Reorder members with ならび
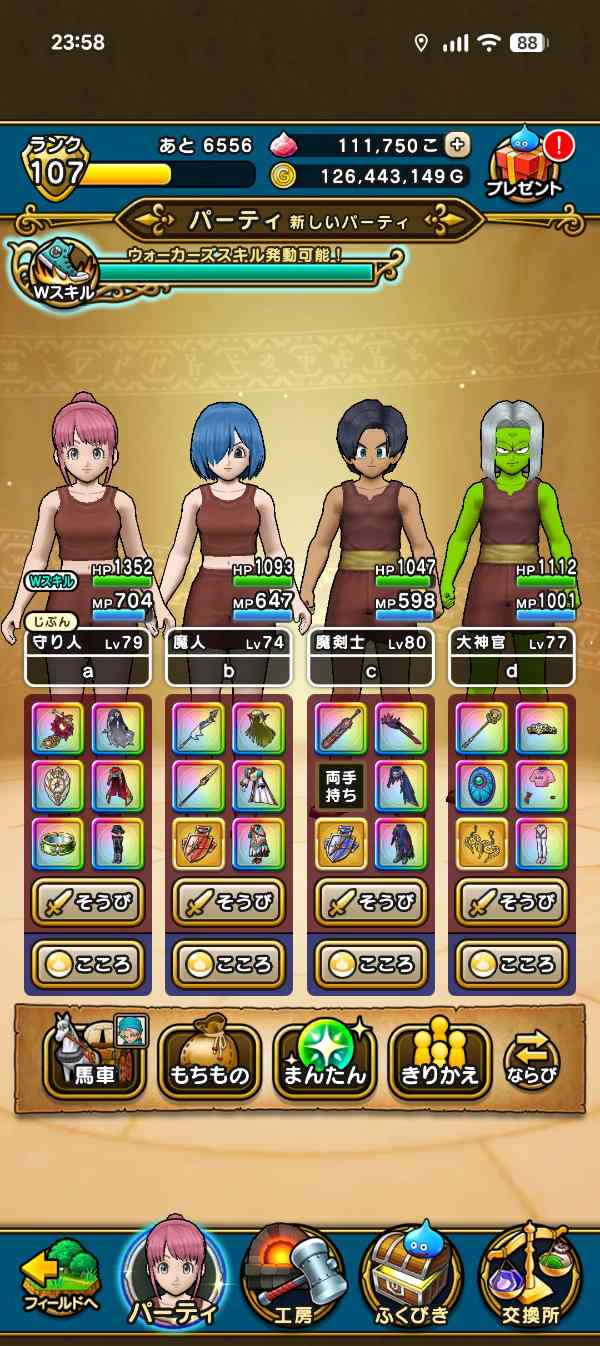600x1346 pixels. point(531,1062)
